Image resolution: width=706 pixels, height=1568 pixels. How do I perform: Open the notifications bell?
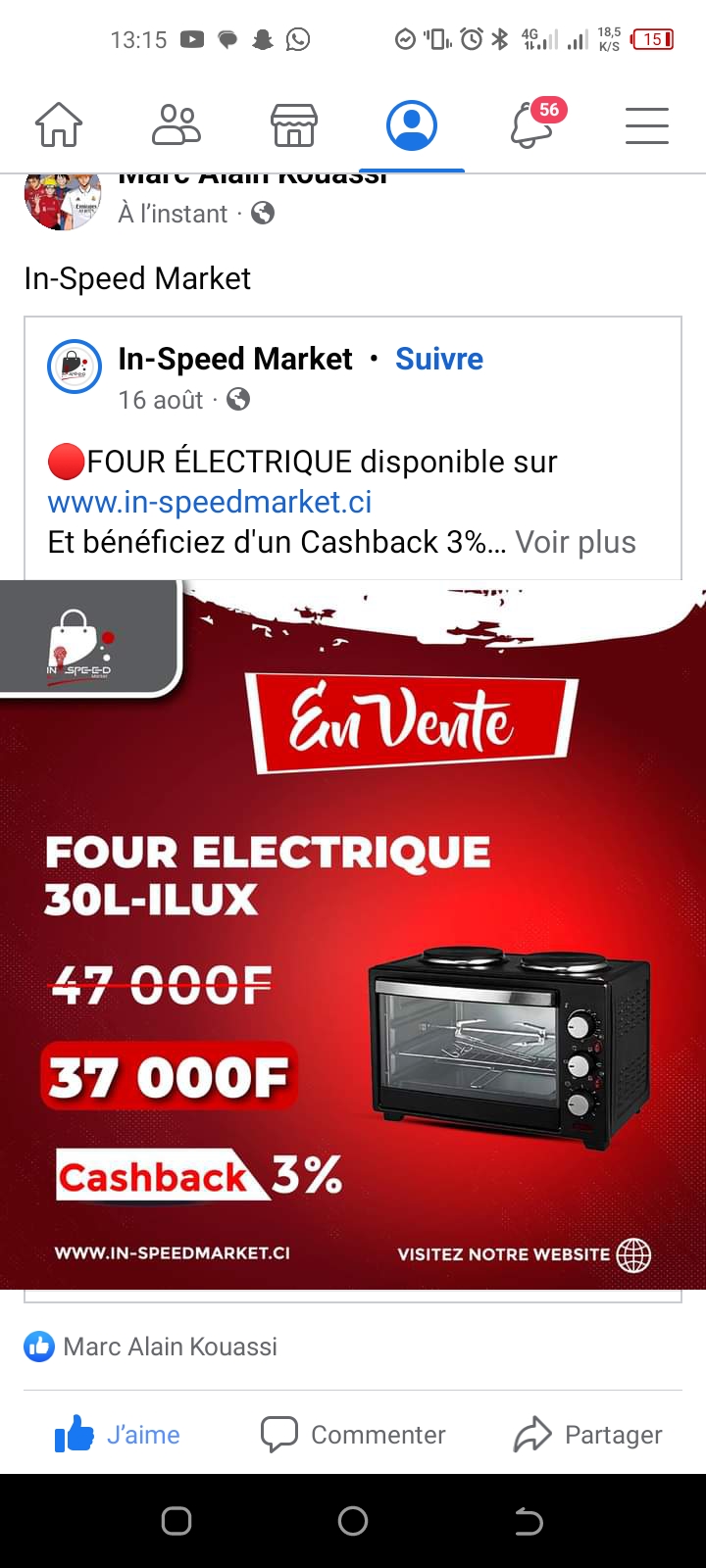[x=534, y=124]
